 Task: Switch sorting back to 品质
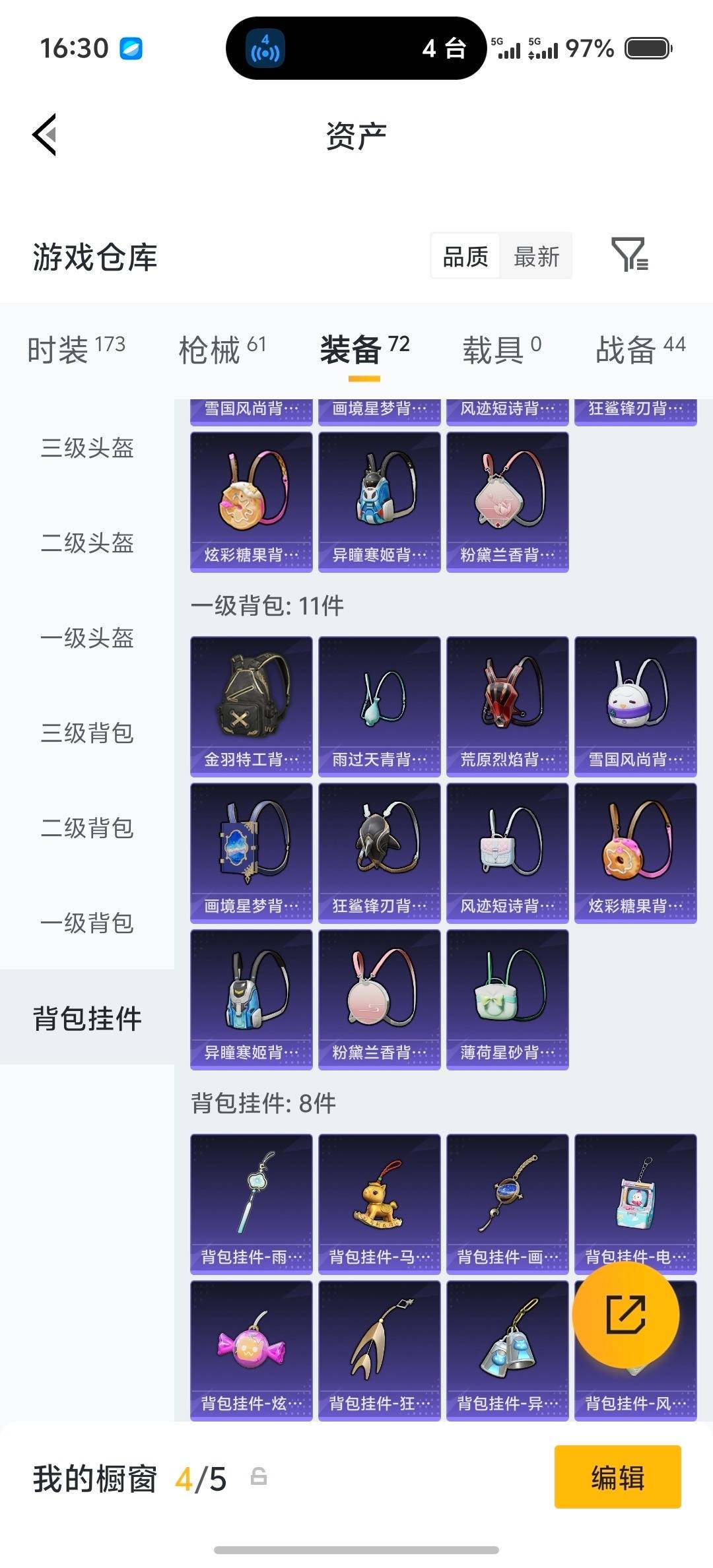coord(464,256)
